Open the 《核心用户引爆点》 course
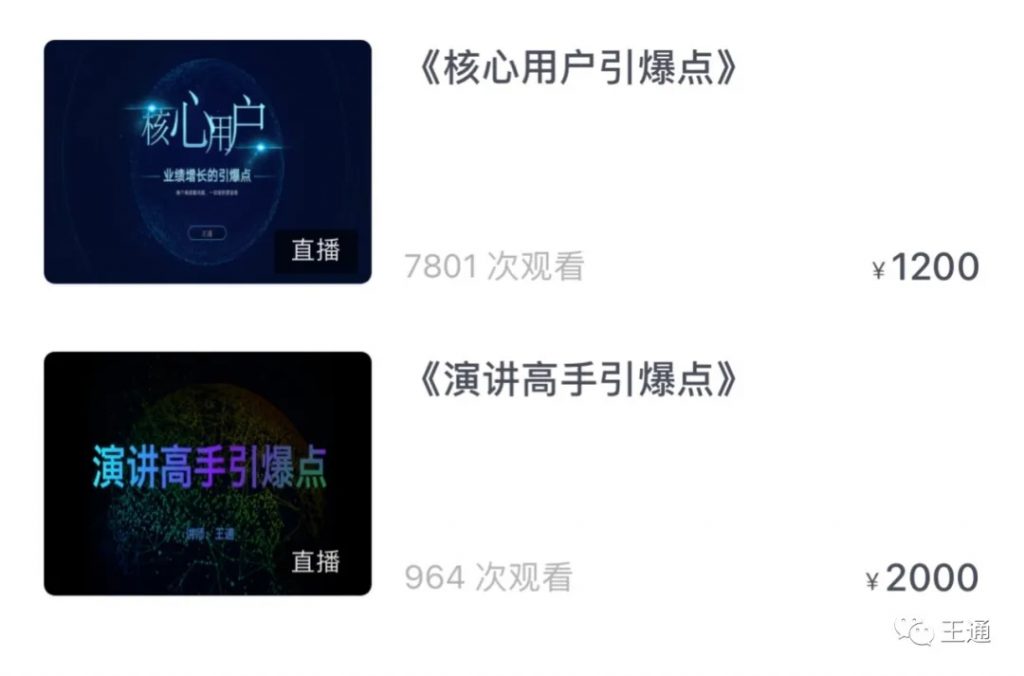Viewport: 1024px width, 676px height. (576, 68)
